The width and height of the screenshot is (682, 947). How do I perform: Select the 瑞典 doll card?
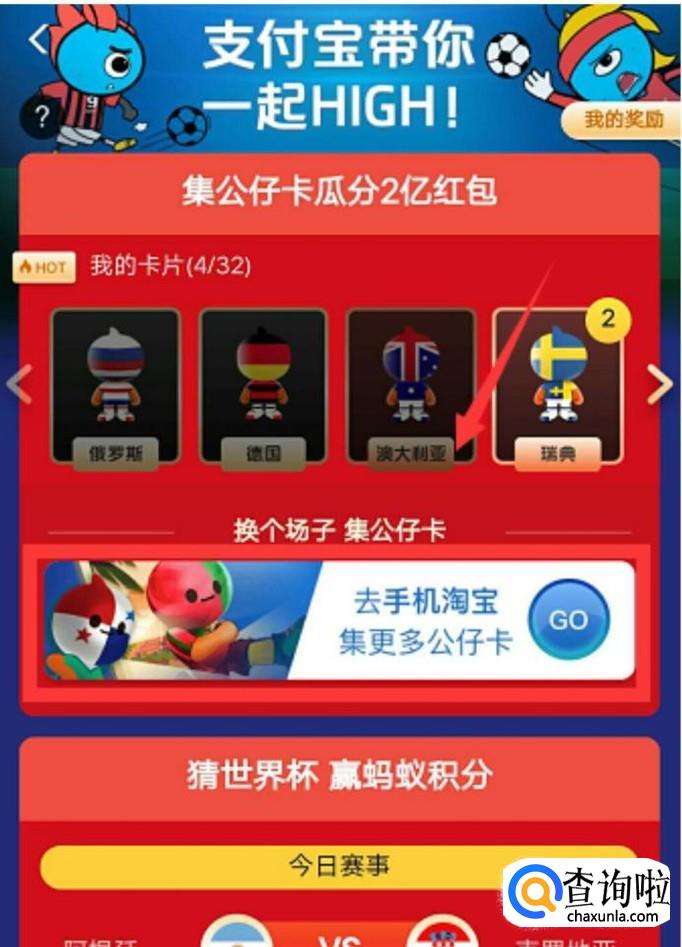(x=558, y=385)
